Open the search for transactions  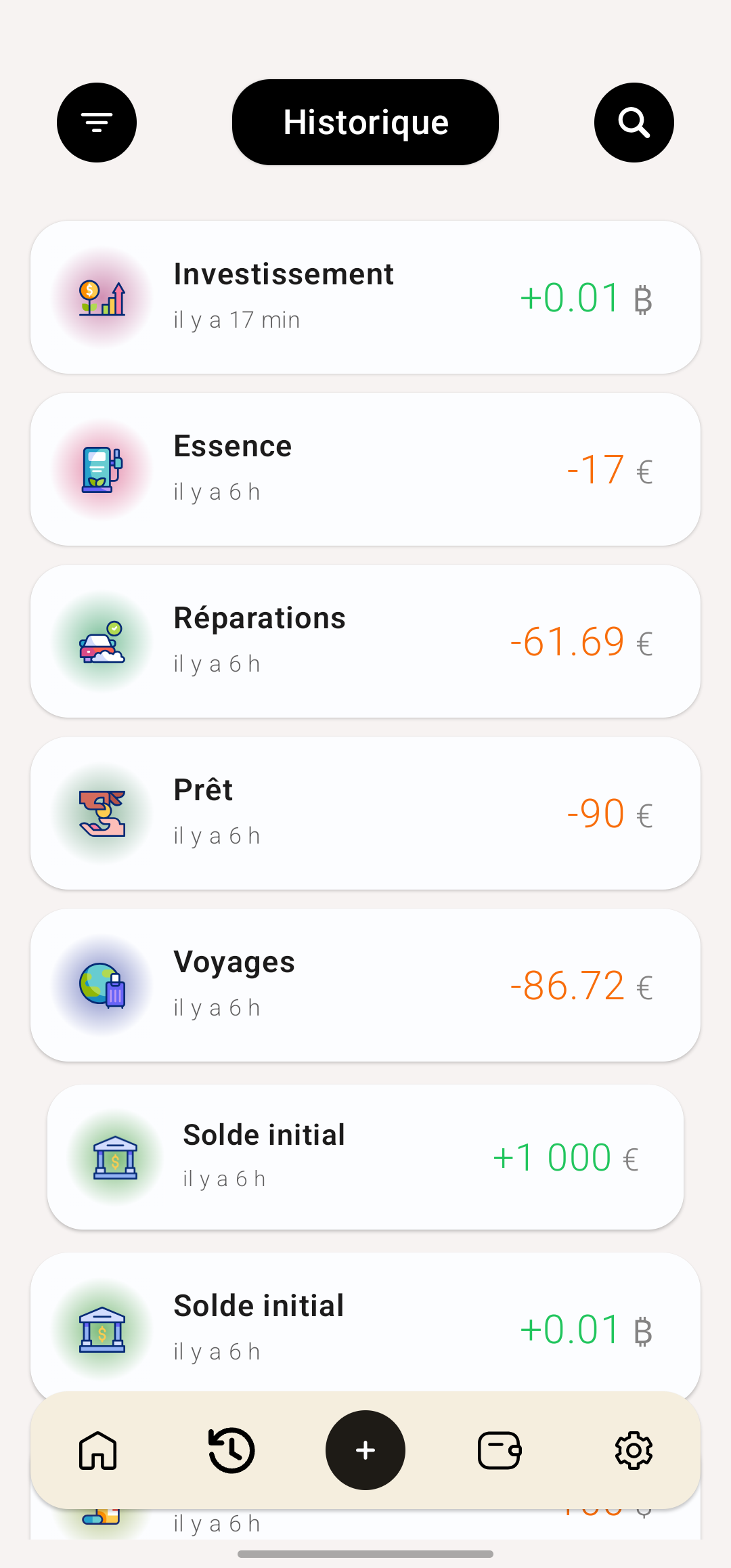click(634, 123)
